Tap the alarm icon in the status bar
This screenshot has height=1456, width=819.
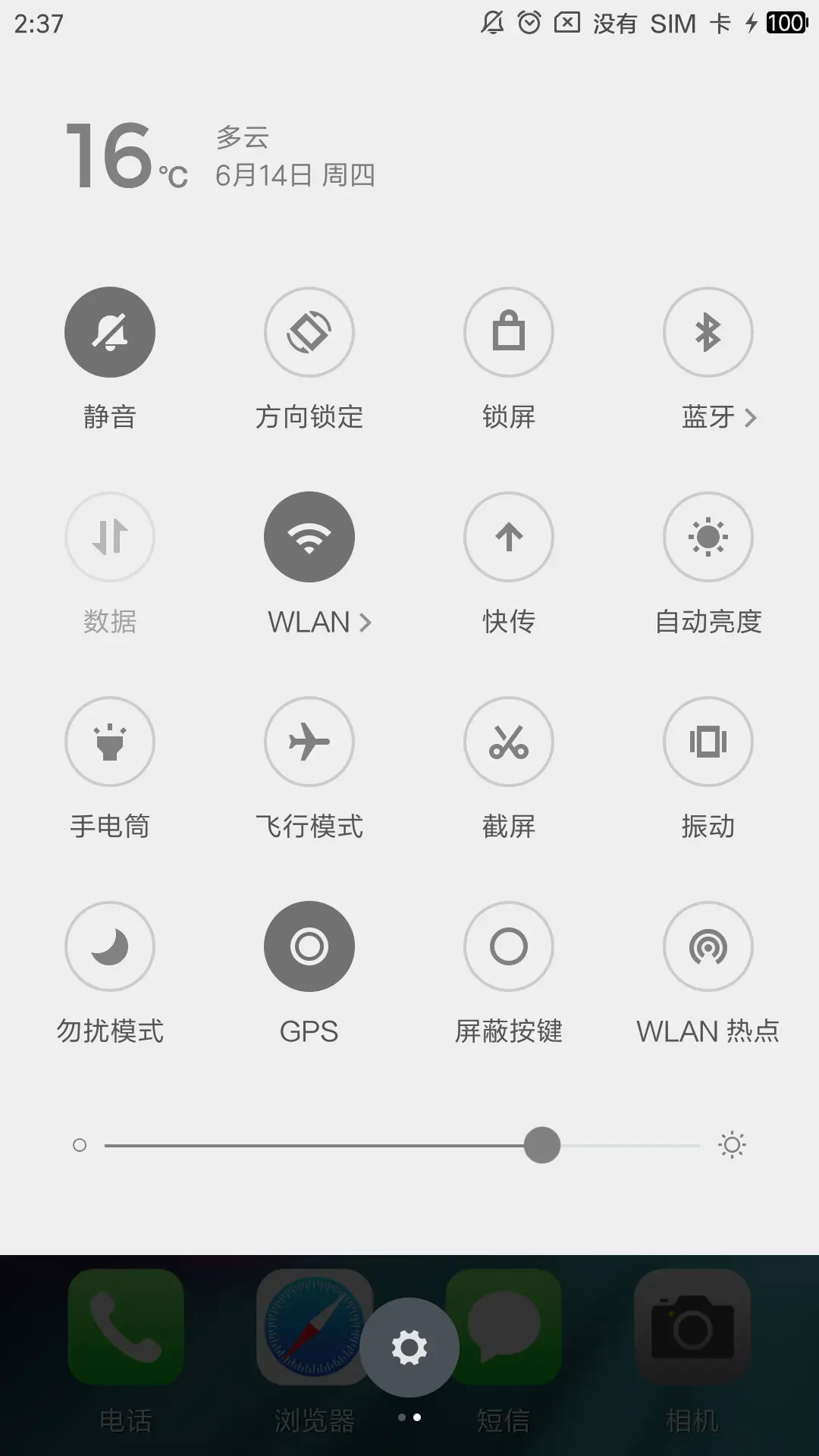point(527,24)
